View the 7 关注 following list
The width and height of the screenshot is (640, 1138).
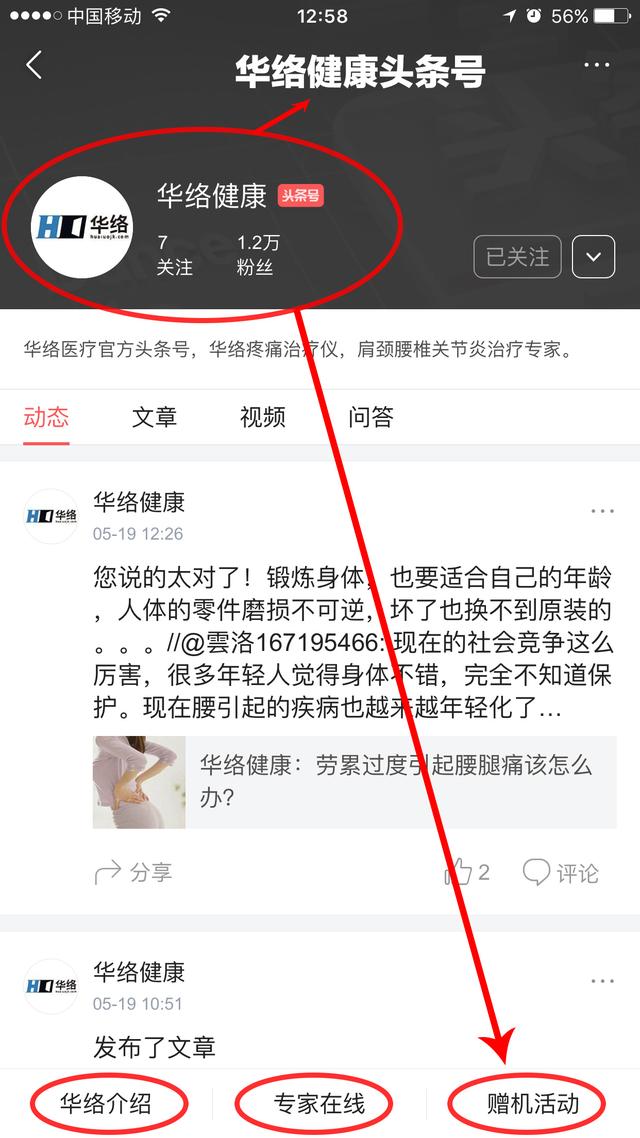point(174,256)
